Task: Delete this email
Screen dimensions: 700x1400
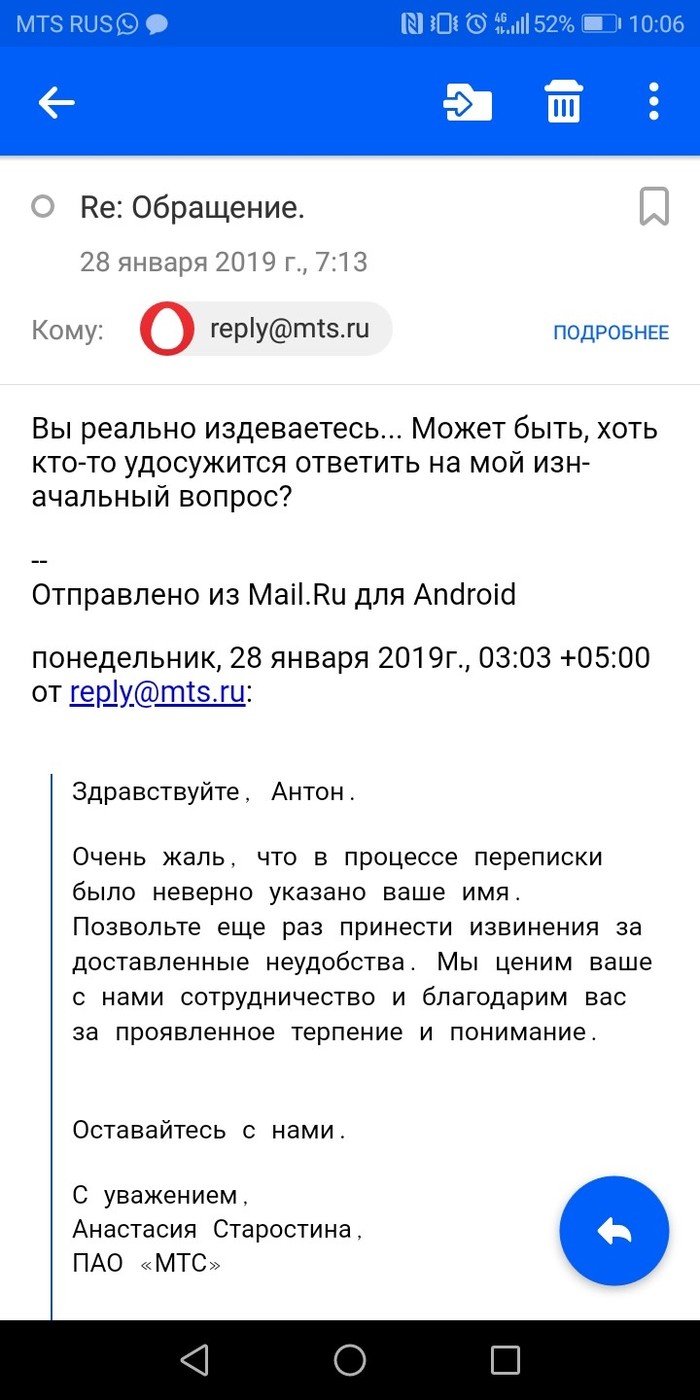Action: tap(563, 102)
